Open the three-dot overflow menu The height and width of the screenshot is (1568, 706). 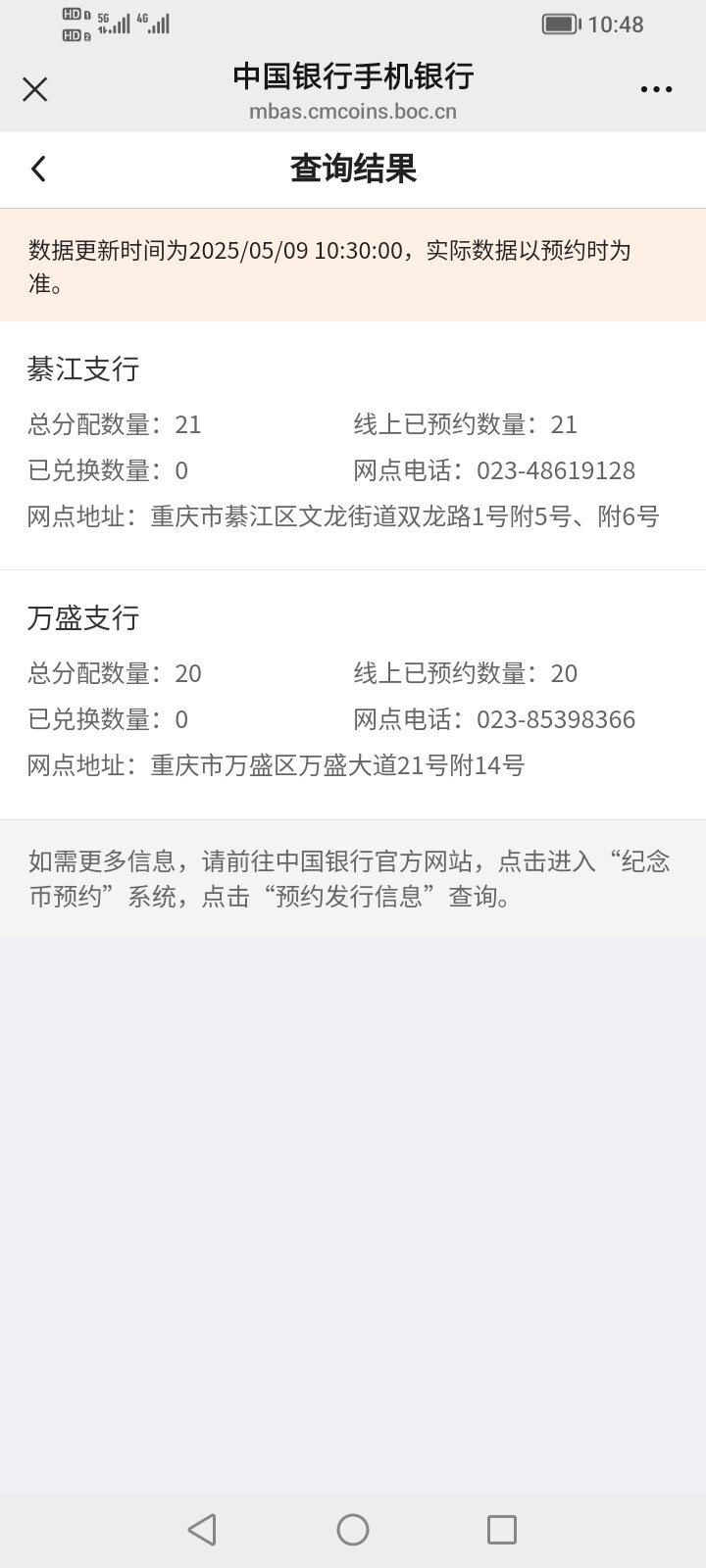point(656,89)
